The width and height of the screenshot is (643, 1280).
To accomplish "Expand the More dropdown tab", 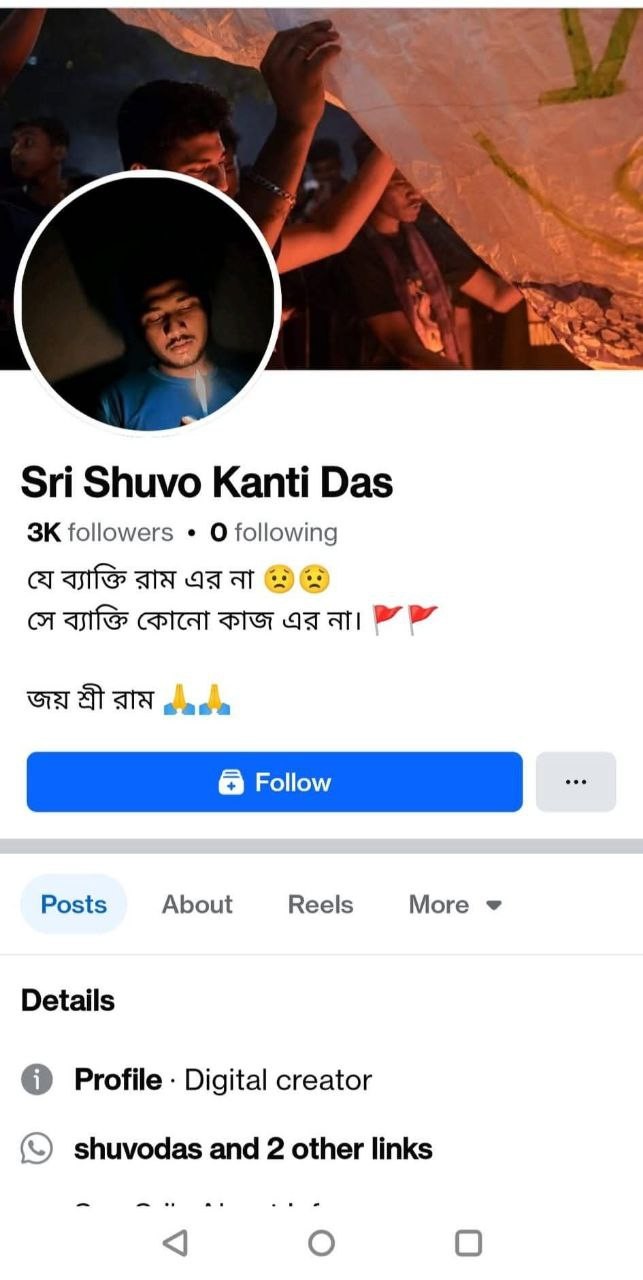I will pyautogui.click(x=455, y=904).
